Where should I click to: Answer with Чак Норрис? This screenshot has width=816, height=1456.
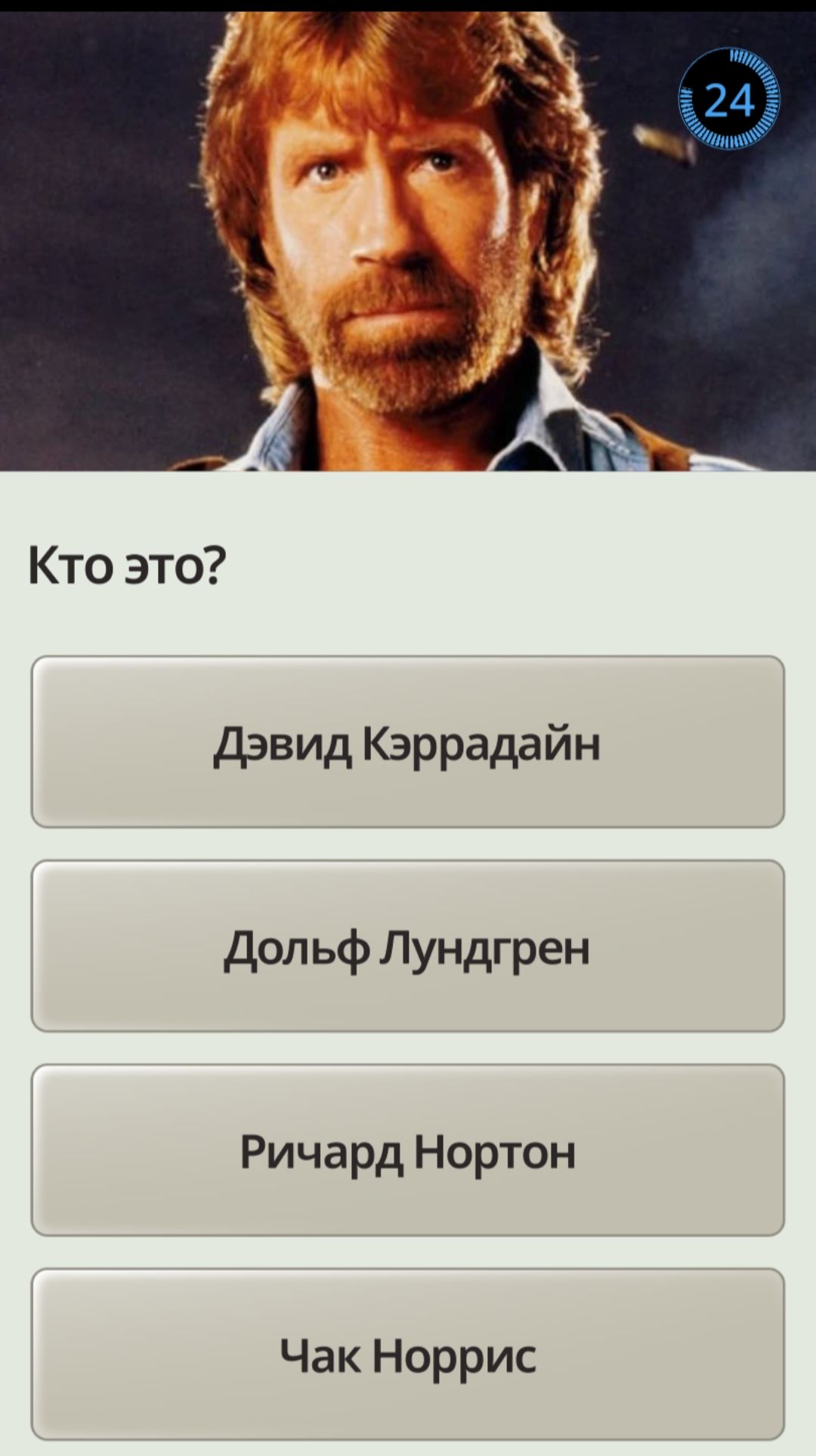408,1354
